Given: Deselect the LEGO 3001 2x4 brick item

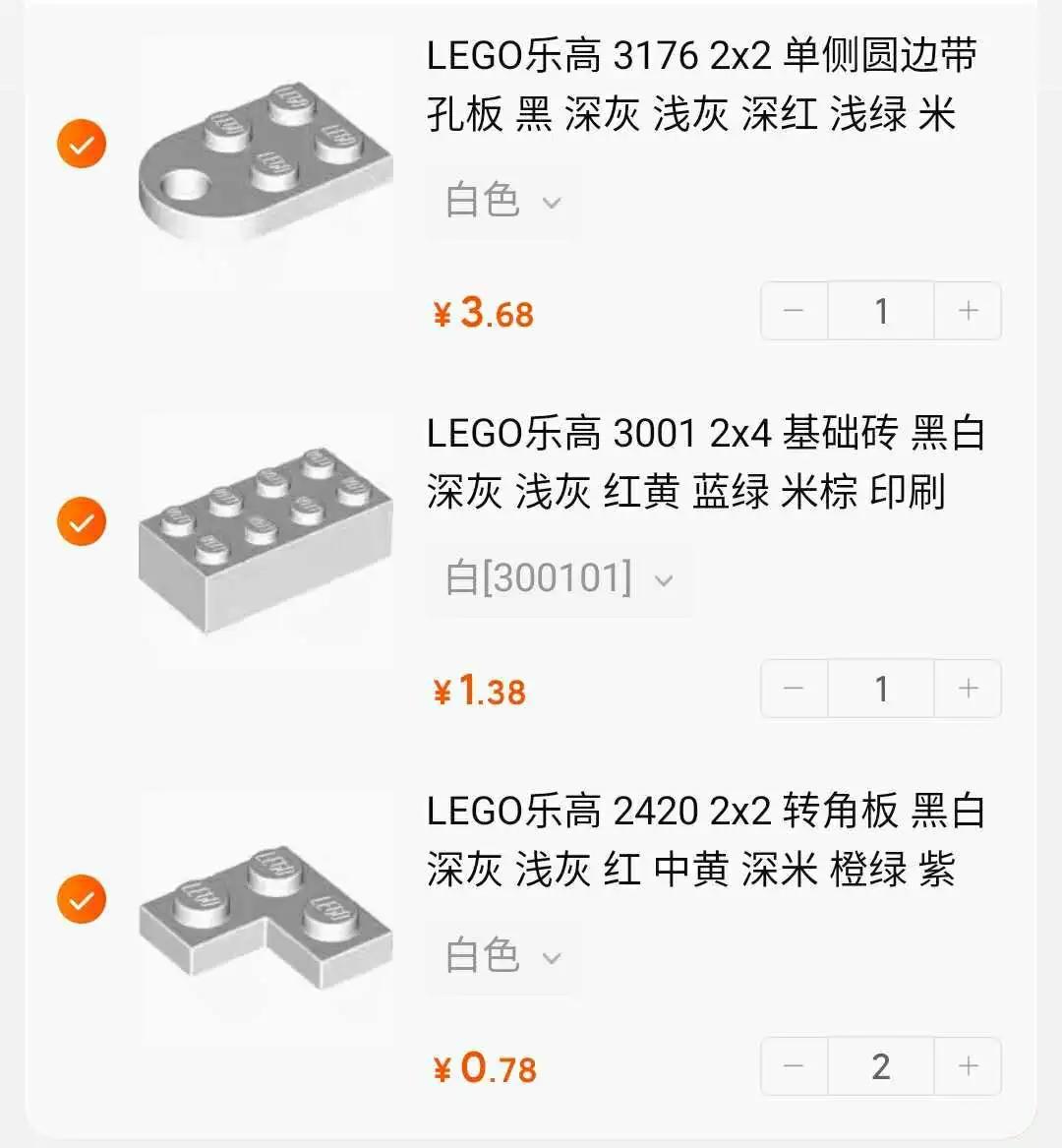Looking at the screenshot, I should click(81, 520).
